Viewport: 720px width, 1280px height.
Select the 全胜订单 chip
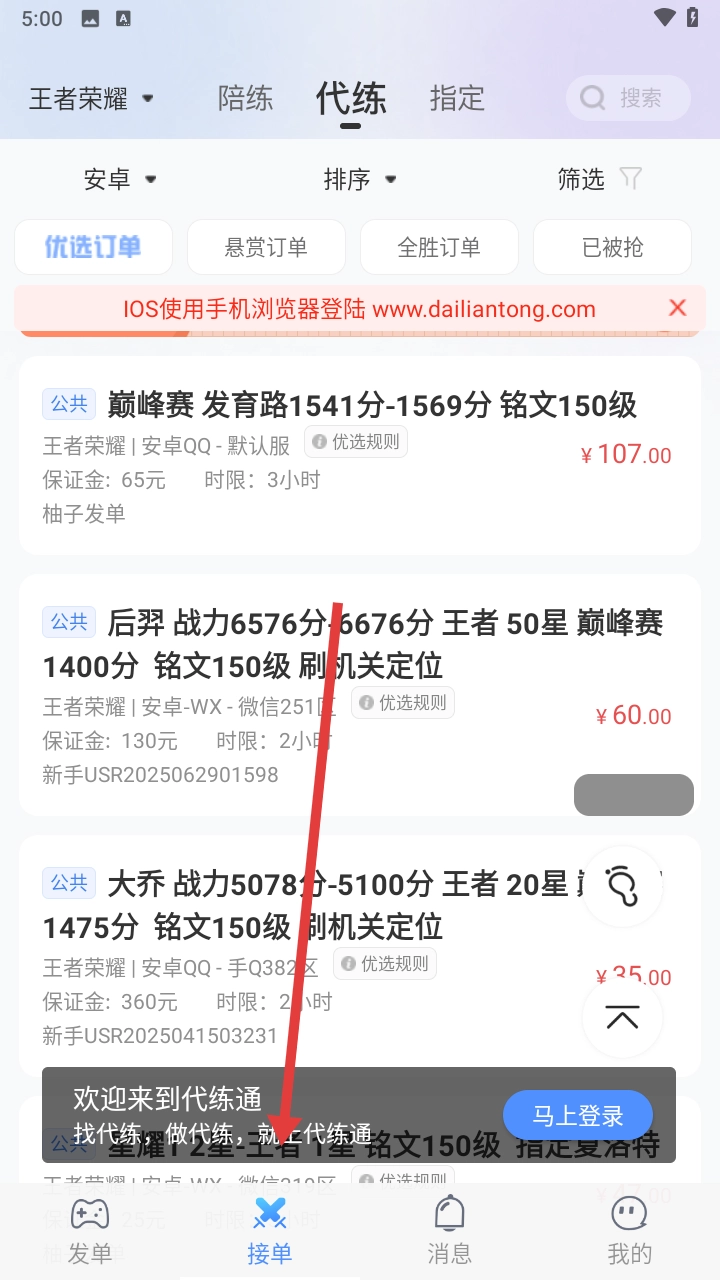(x=439, y=247)
